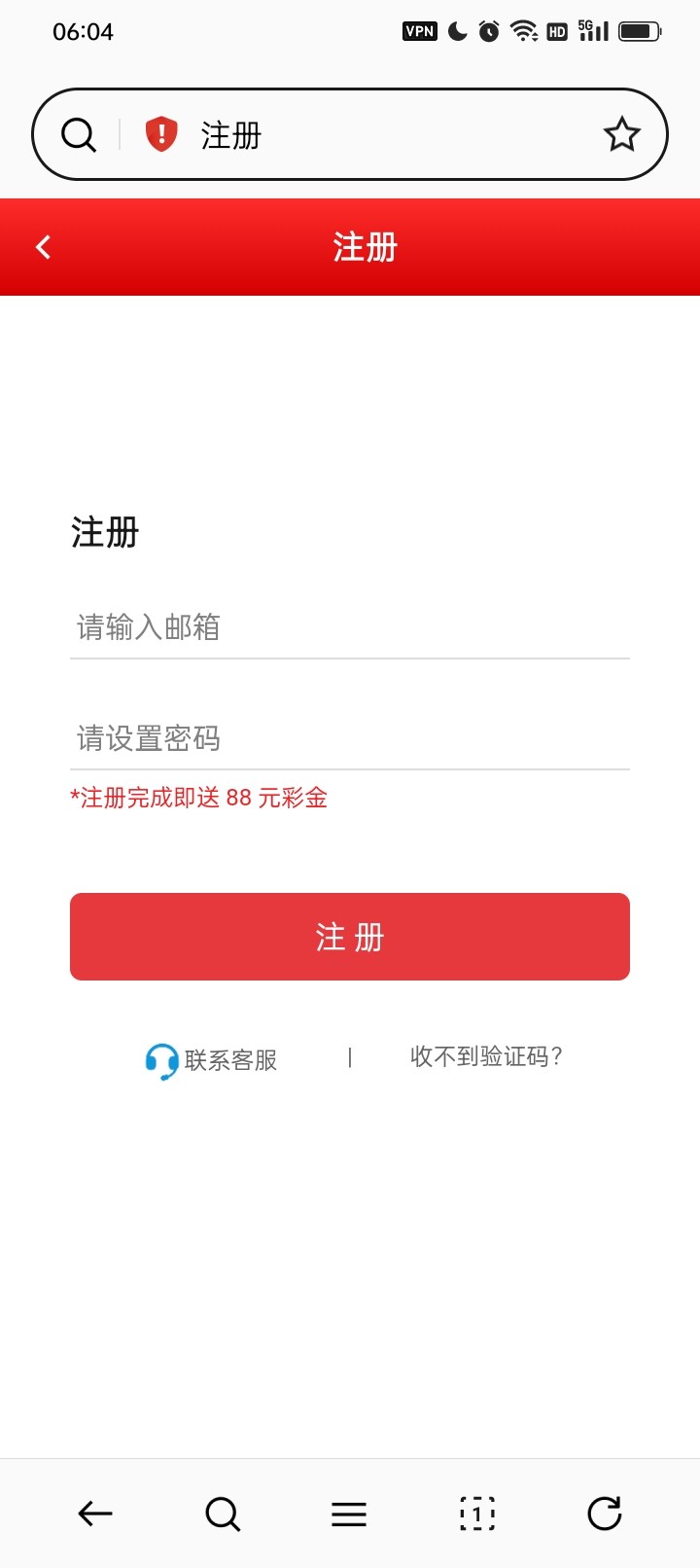
Task: Tap the red 注册 submit button
Action: [350, 937]
